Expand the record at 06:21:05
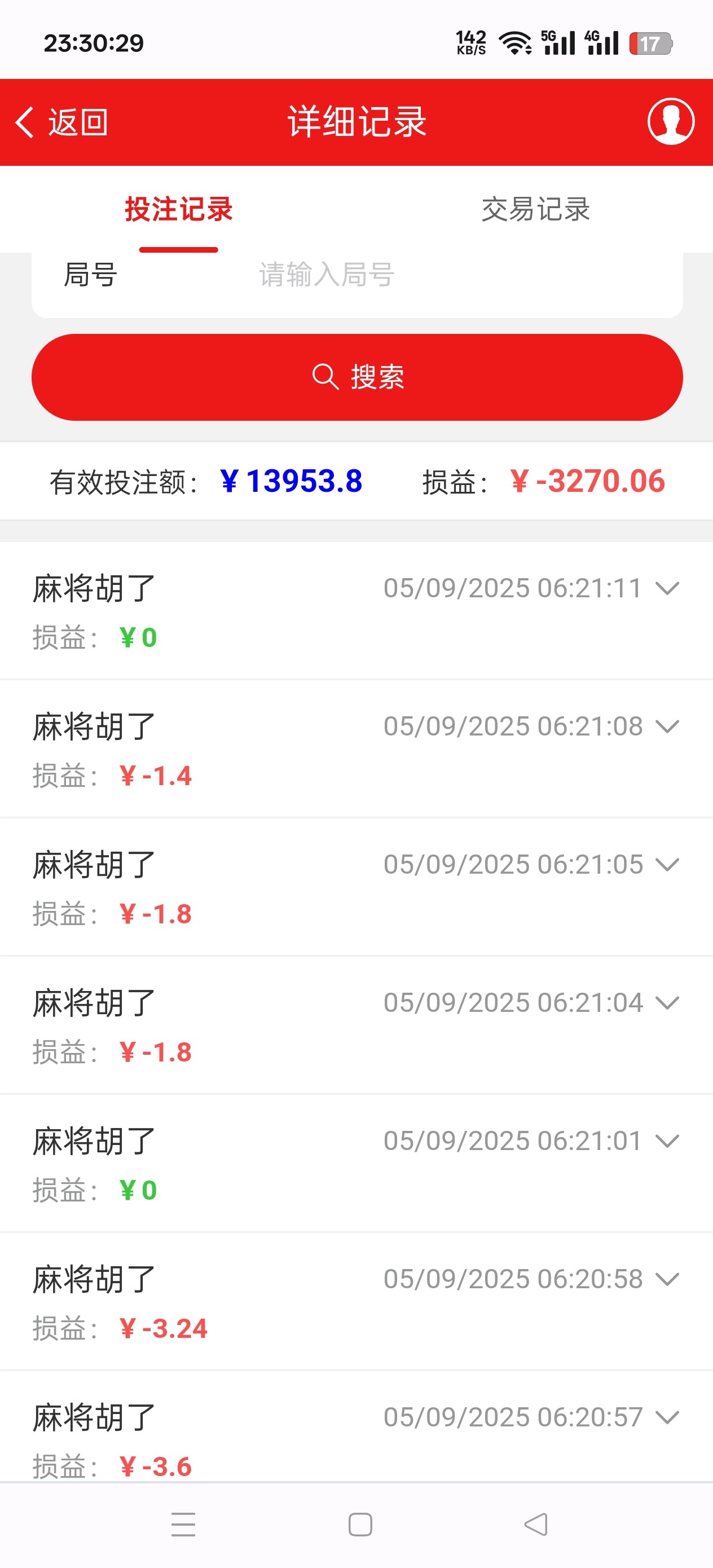The width and height of the screenshot is (713, 1568). click(x=667, y=864)
